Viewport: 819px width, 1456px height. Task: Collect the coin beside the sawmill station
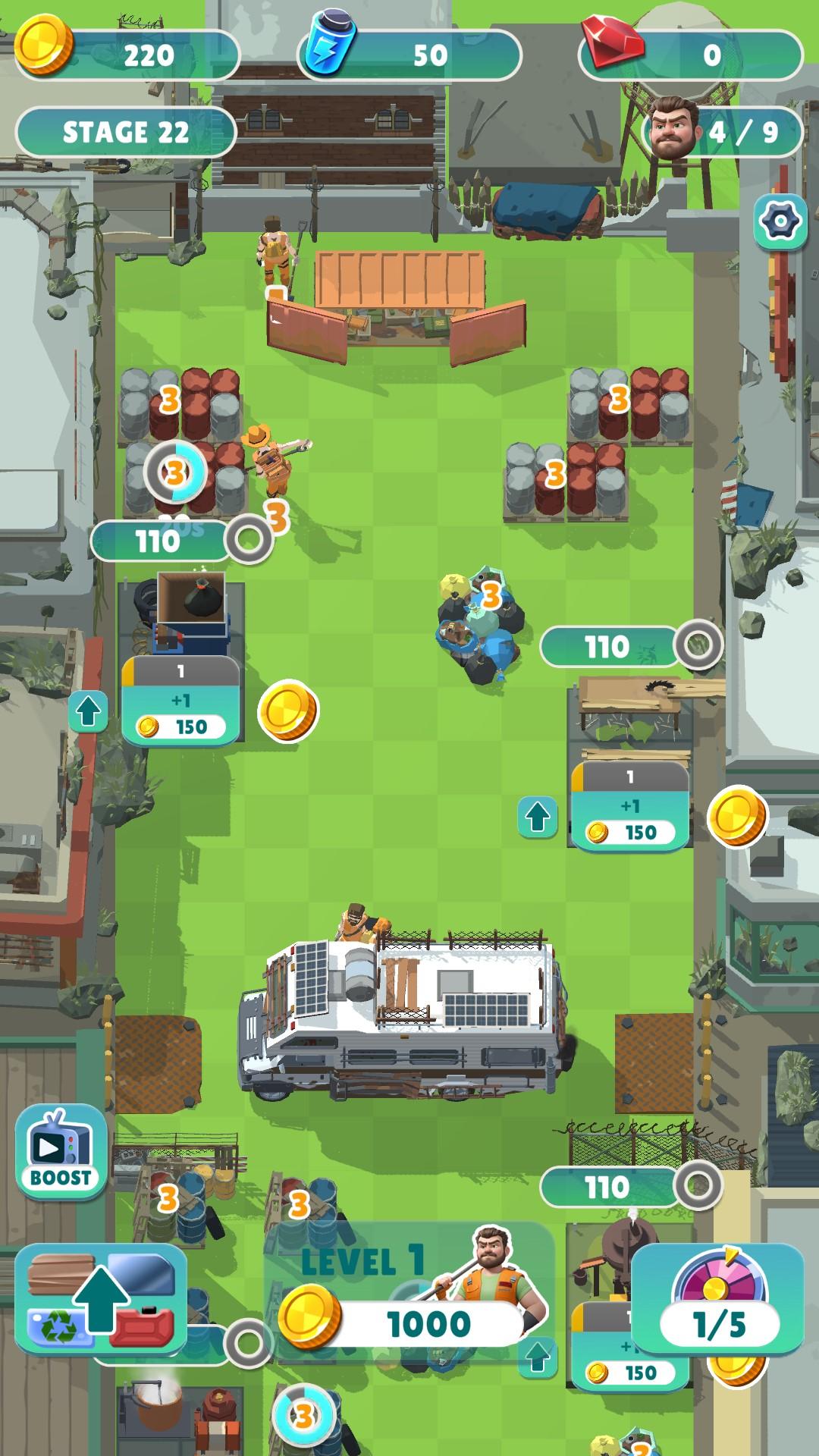click(x=737, y=817)
